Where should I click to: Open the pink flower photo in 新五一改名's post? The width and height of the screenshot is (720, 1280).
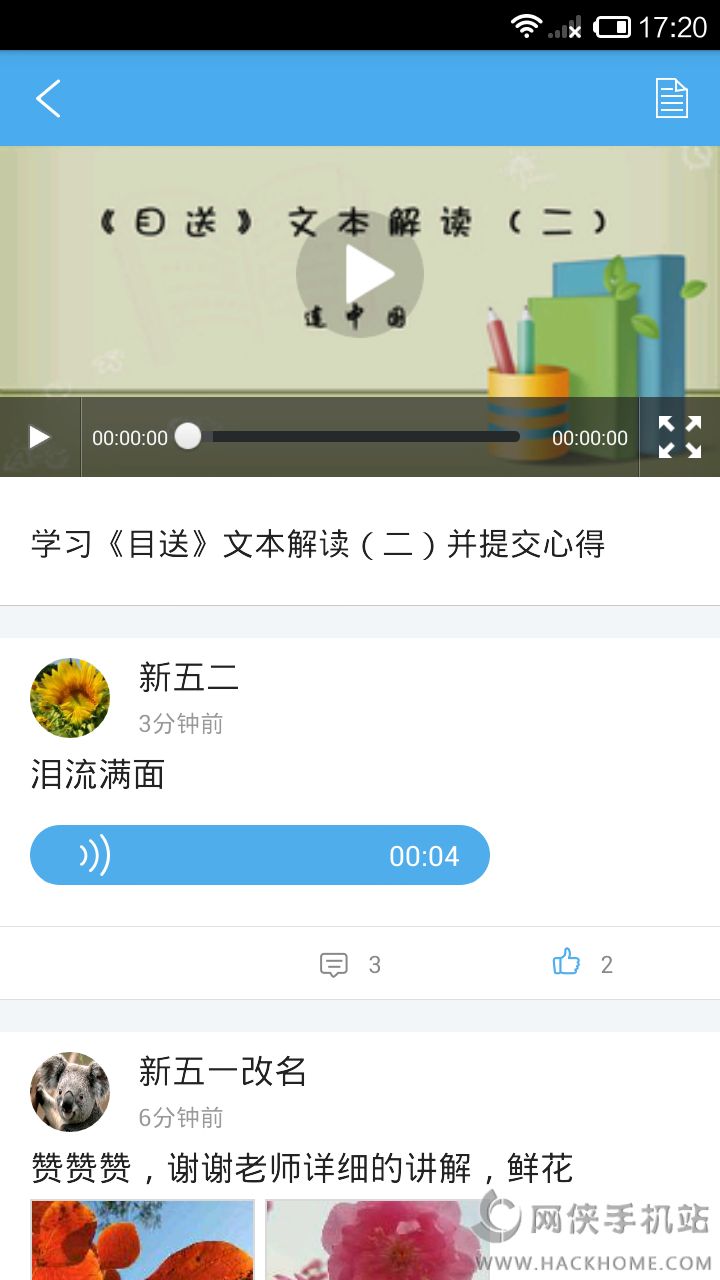[x=377, y=1240]
